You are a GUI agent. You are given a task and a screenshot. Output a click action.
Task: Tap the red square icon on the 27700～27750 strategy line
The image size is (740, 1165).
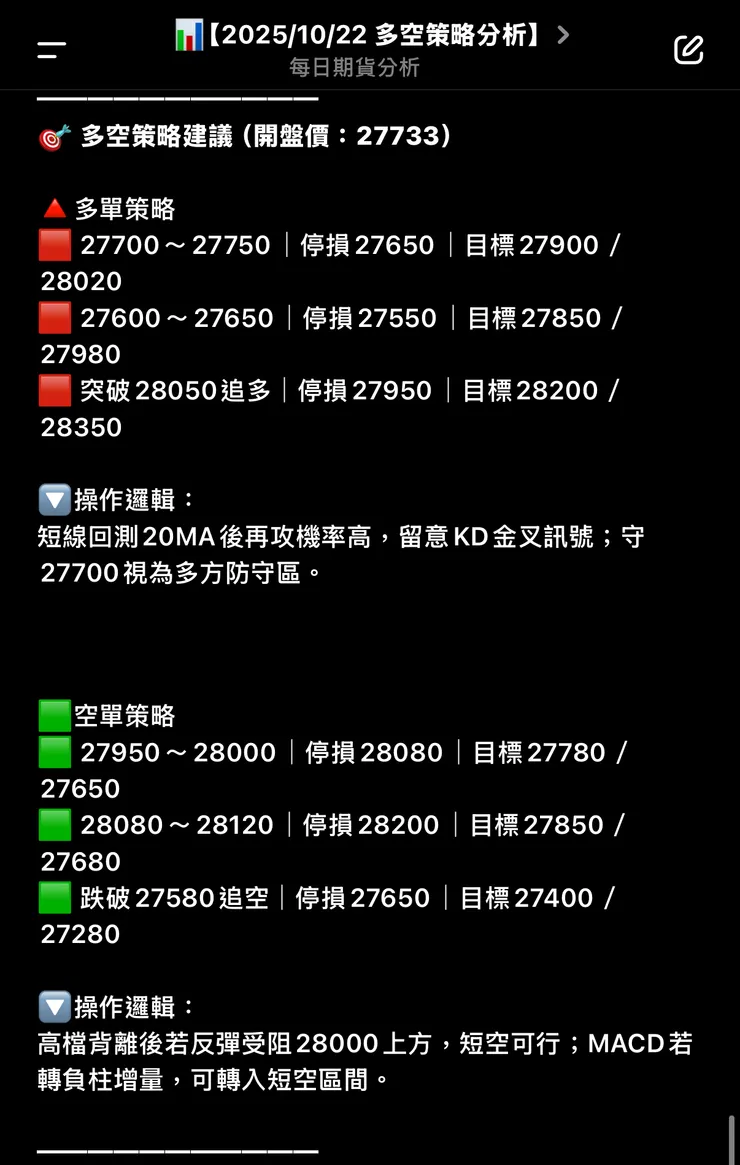55,243
